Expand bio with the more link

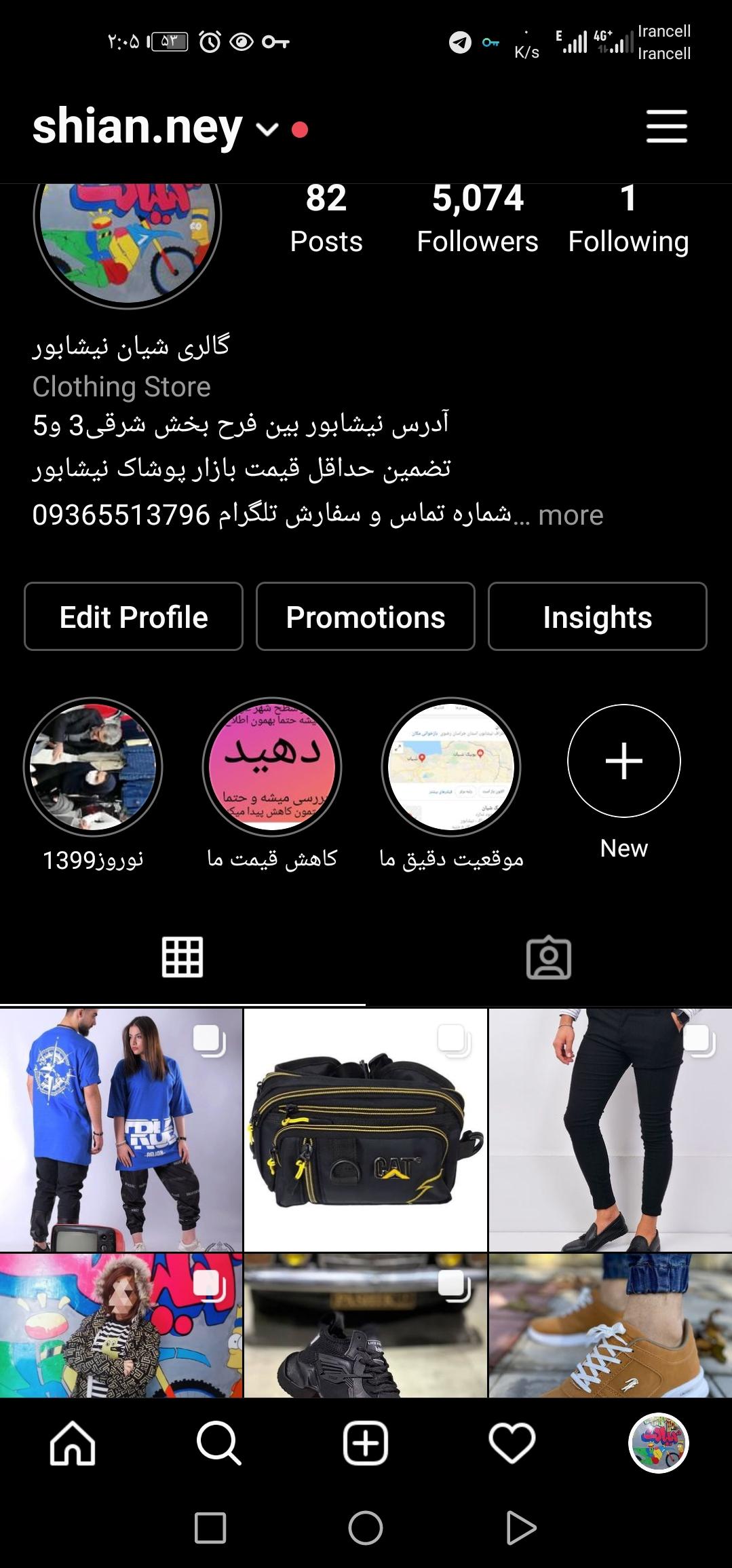pos(571,516)
